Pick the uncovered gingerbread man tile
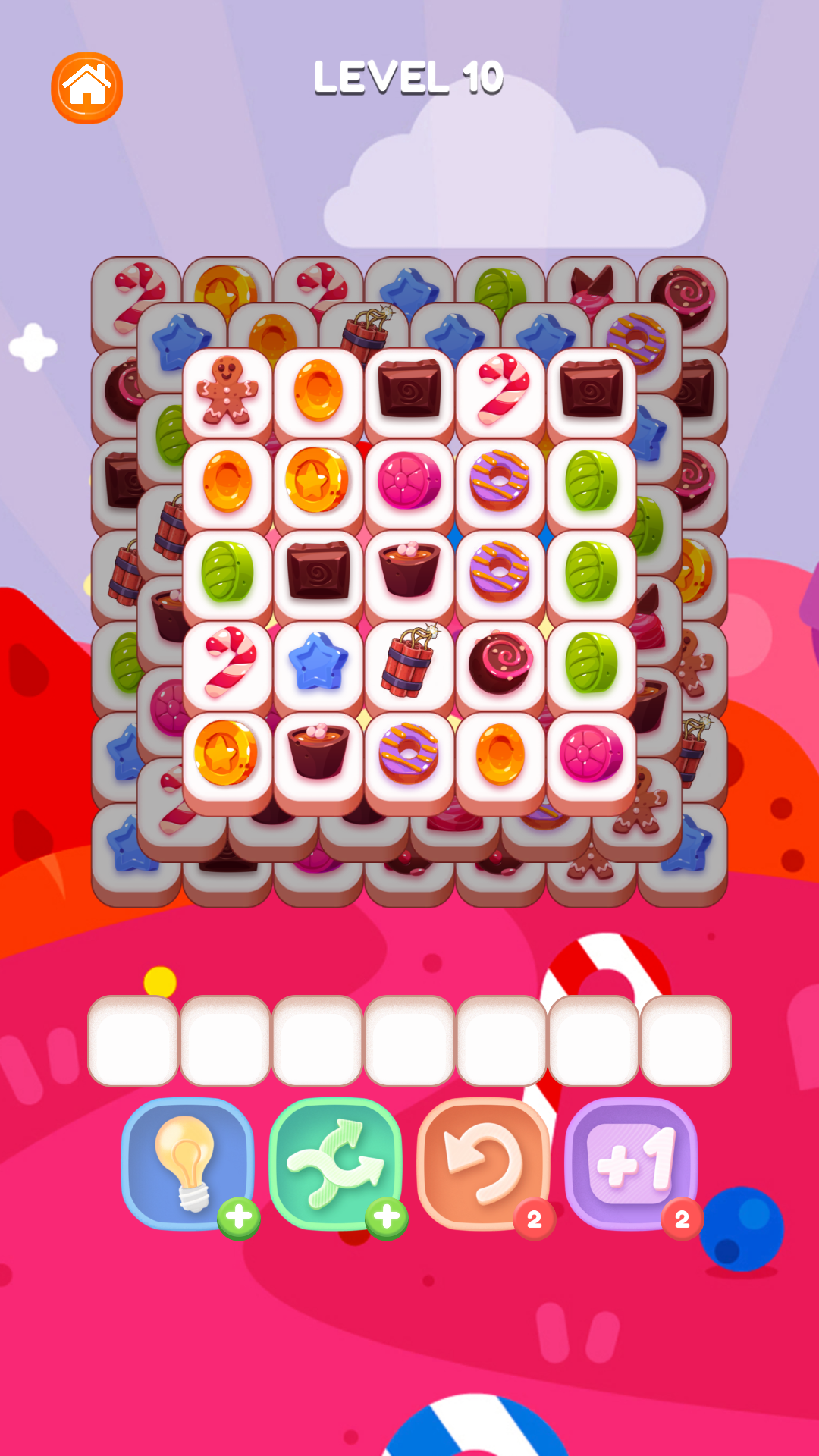Viewport: 819px width, 1456px height. [x=227, y=391]
